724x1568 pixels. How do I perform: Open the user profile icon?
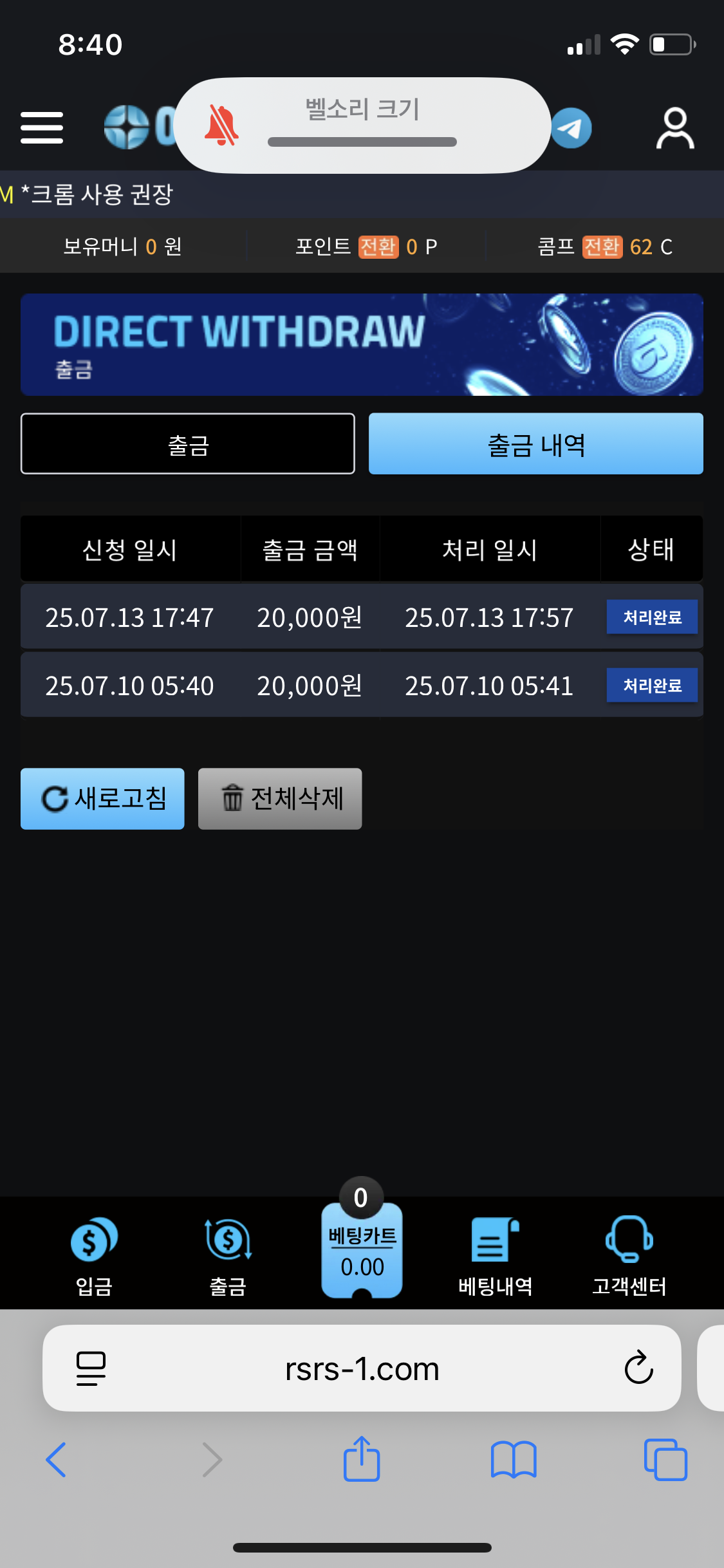(x=675, y=128)
